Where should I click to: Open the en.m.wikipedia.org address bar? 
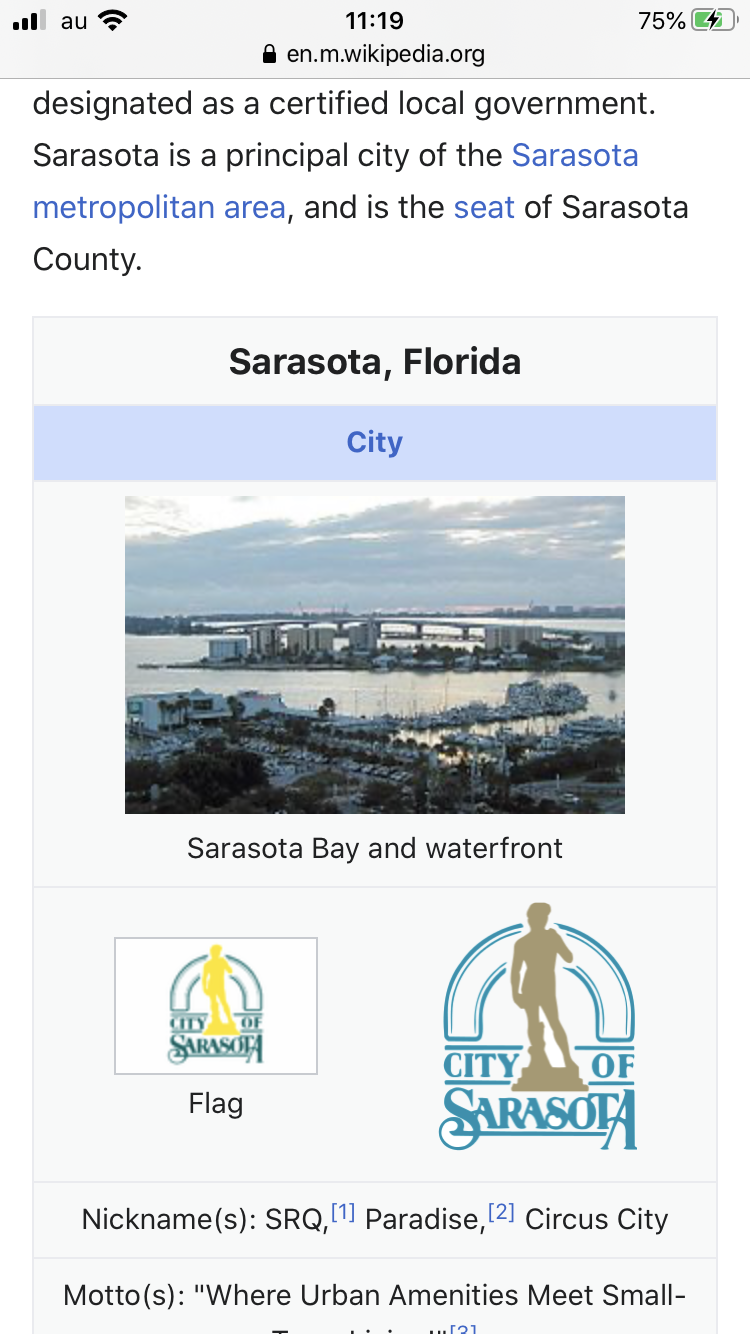coord(375,53)
